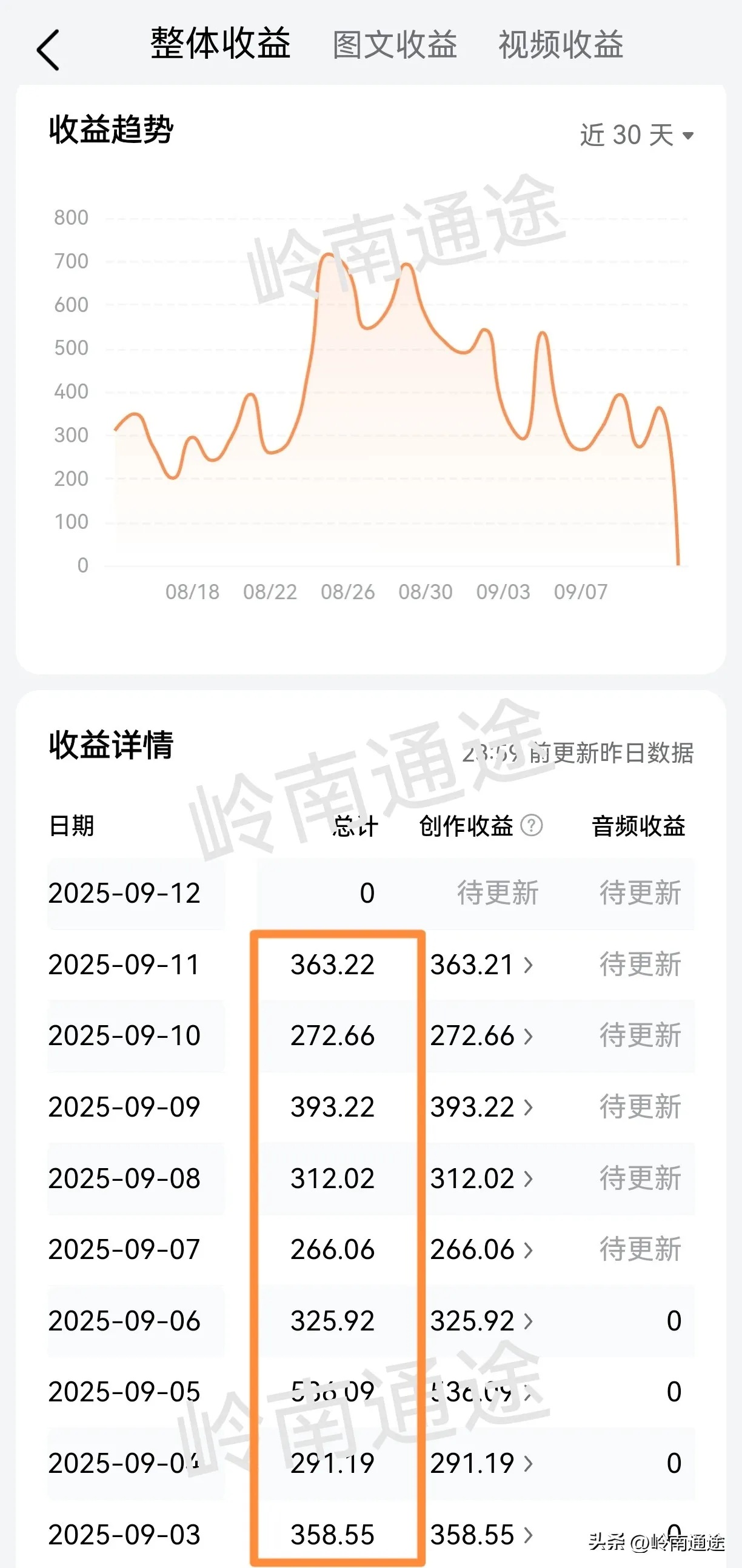Open 291.19 creation income details for 09-04
Image resolution: width=742 pixels, height=1568 pixels.
[482, 1463]
